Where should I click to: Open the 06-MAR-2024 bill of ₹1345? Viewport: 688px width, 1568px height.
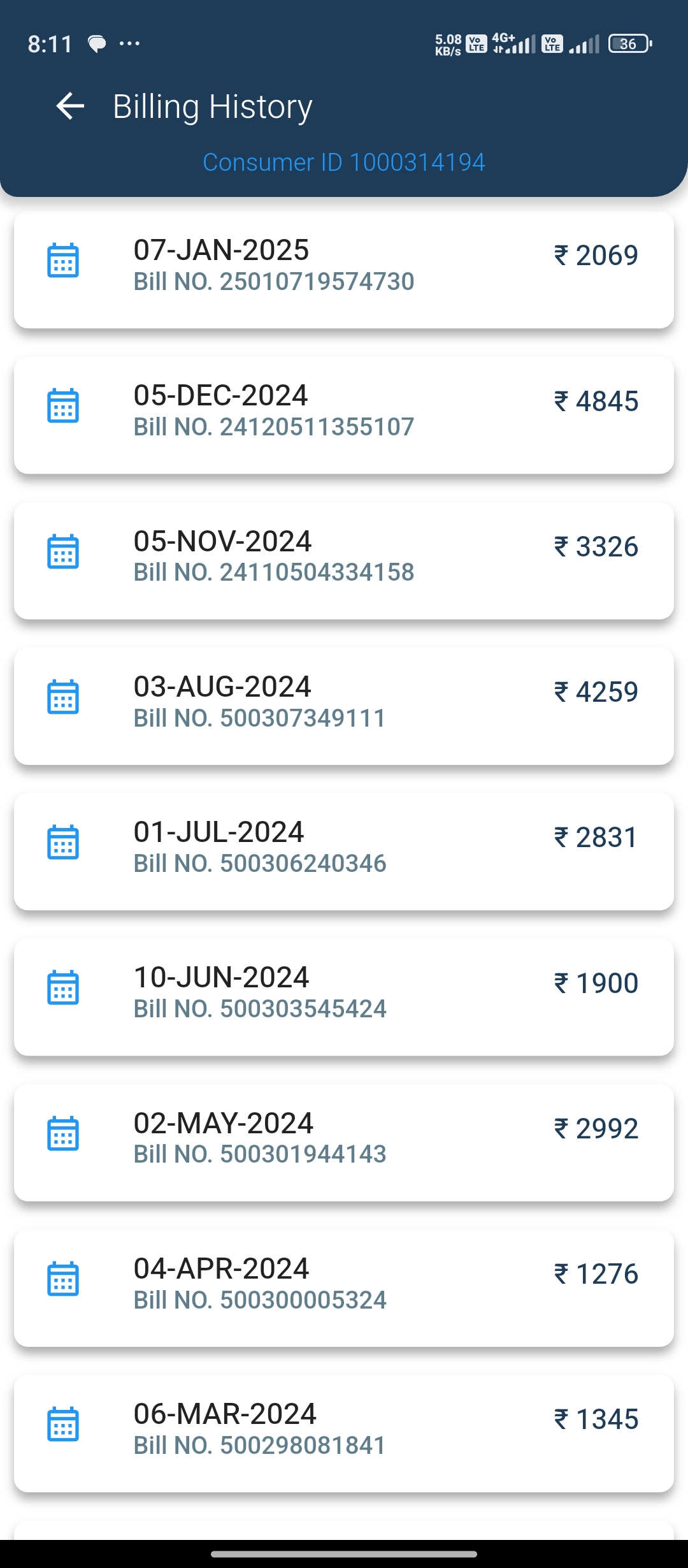(x=344, y=1433)
